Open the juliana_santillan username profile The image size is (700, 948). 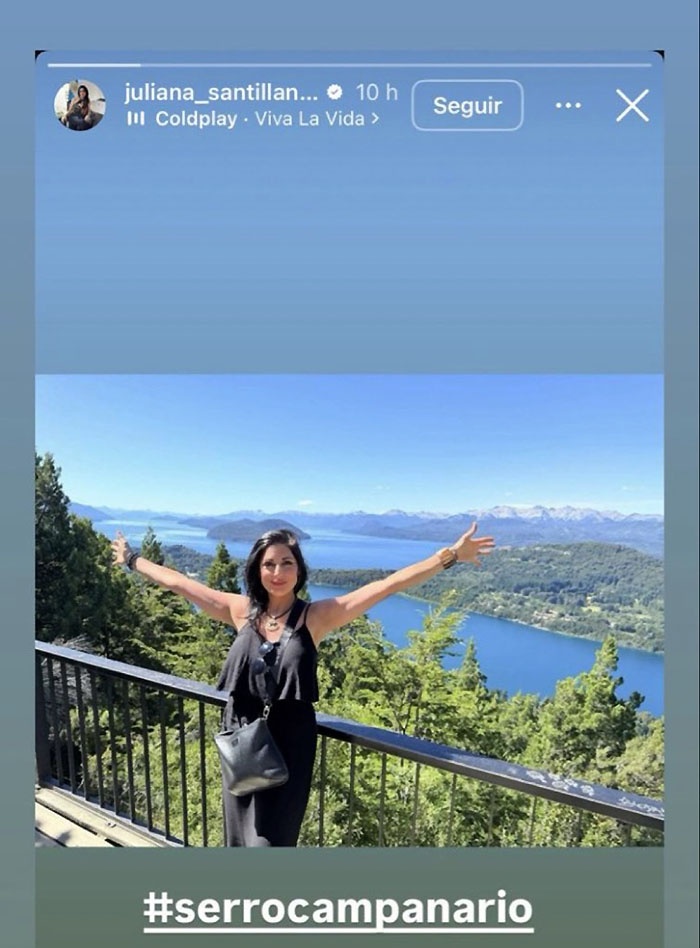[221, 92]
